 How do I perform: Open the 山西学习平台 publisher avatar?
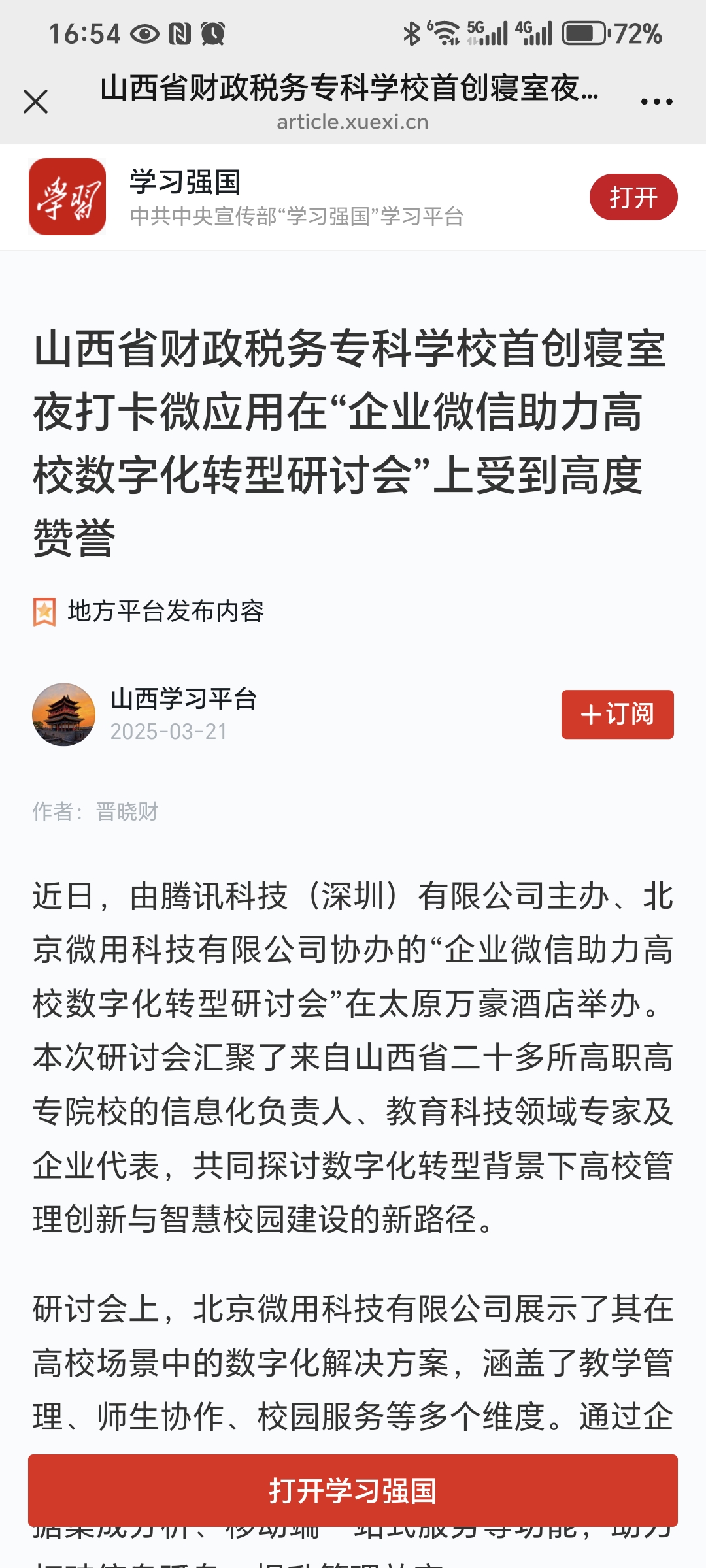click(64, 715)
